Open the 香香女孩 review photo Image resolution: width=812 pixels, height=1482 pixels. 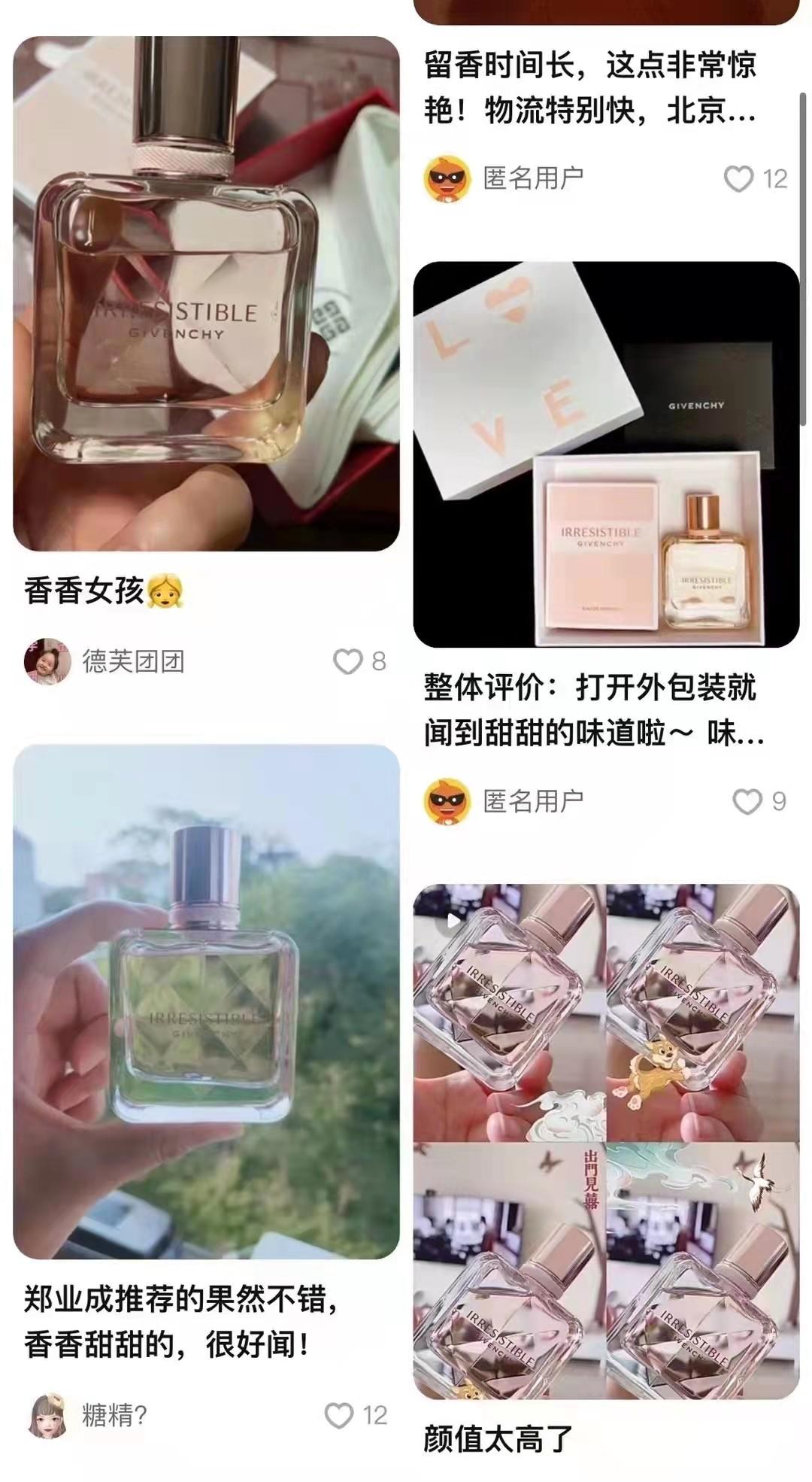click(206, 293)
